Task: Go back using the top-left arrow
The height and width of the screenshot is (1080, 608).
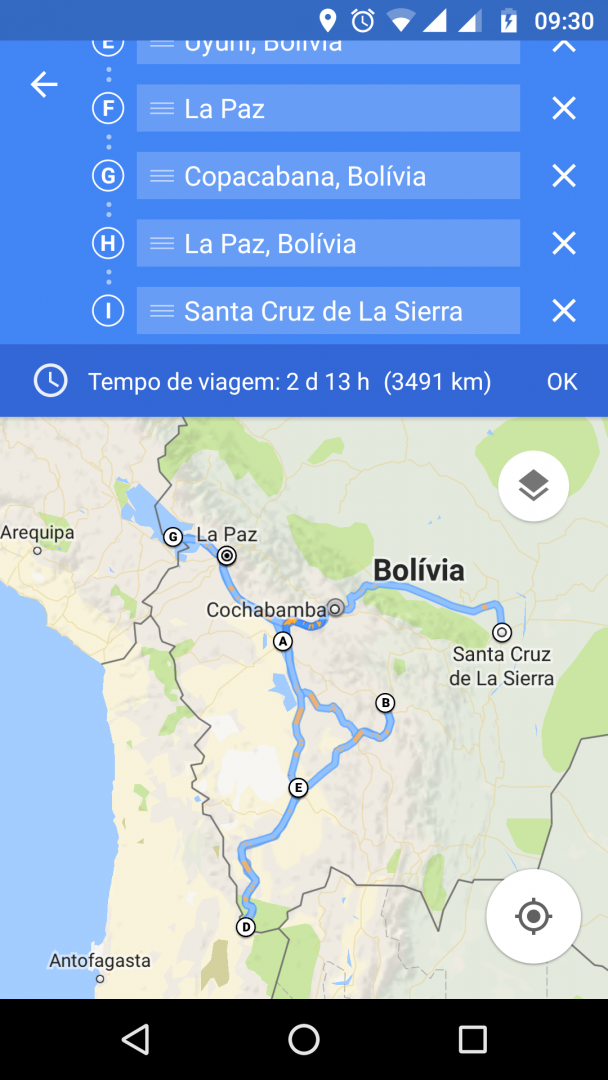Action: pos(44,85)
